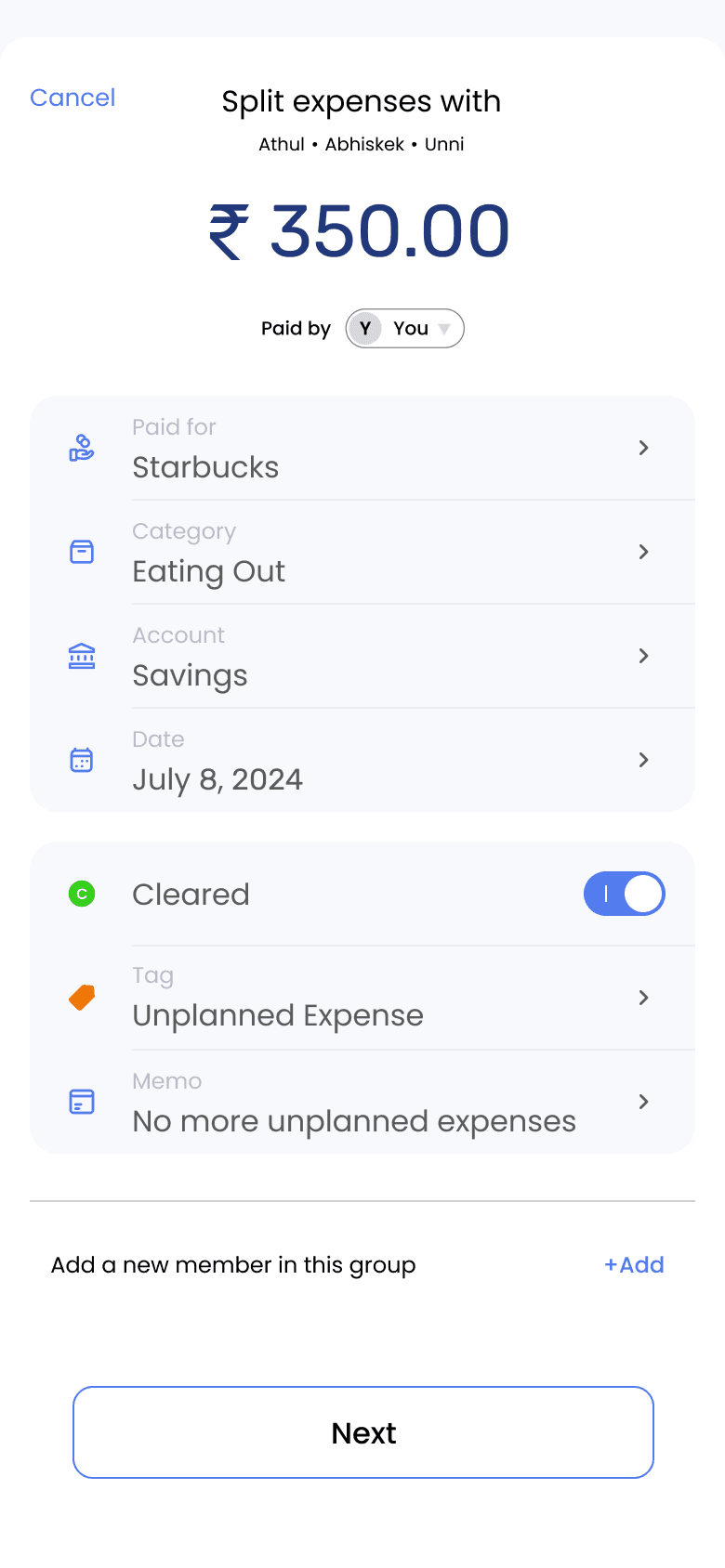725x1568 pixels.
Task: Tap +Add to add a new group member
Action: [635, 1265]
